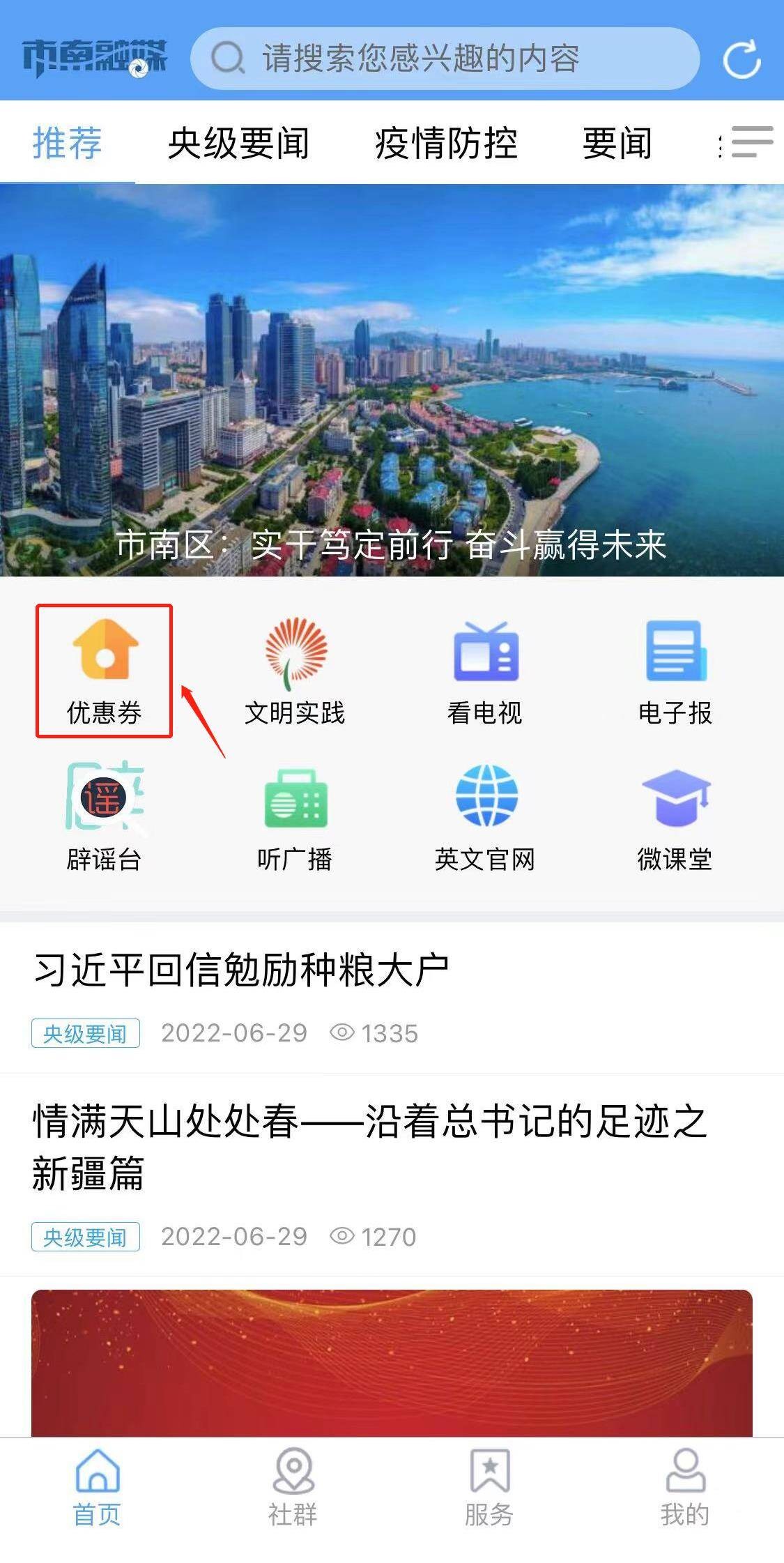Tap the search box at the top
784x1563 pixels.
click(x=445, y=59)
